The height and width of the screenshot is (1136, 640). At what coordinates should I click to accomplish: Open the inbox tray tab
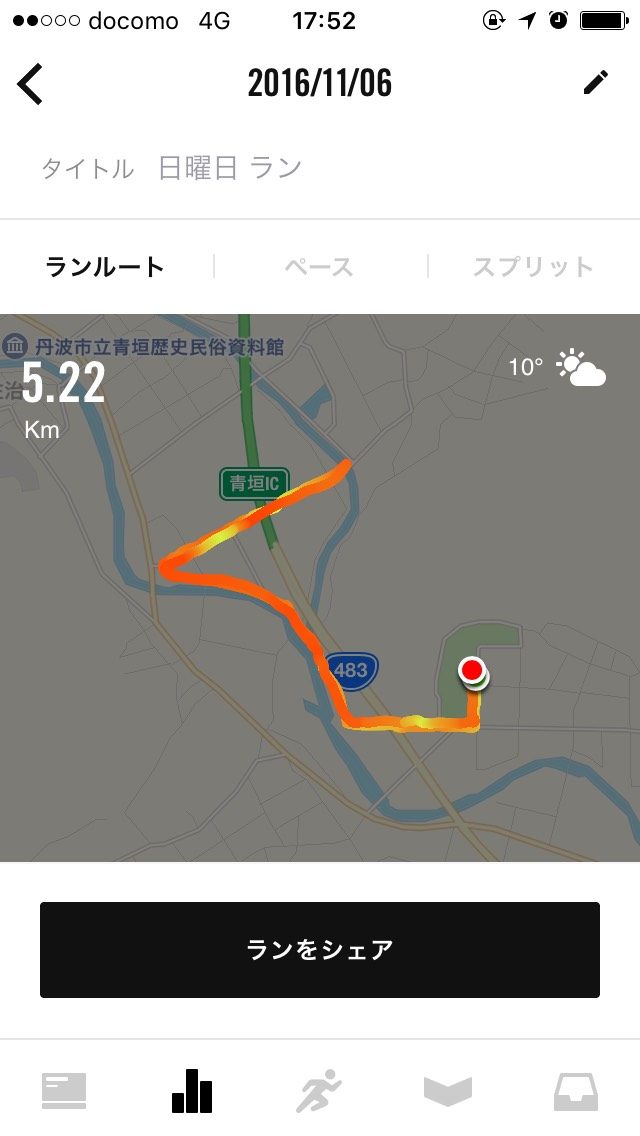coord(576,1090)
